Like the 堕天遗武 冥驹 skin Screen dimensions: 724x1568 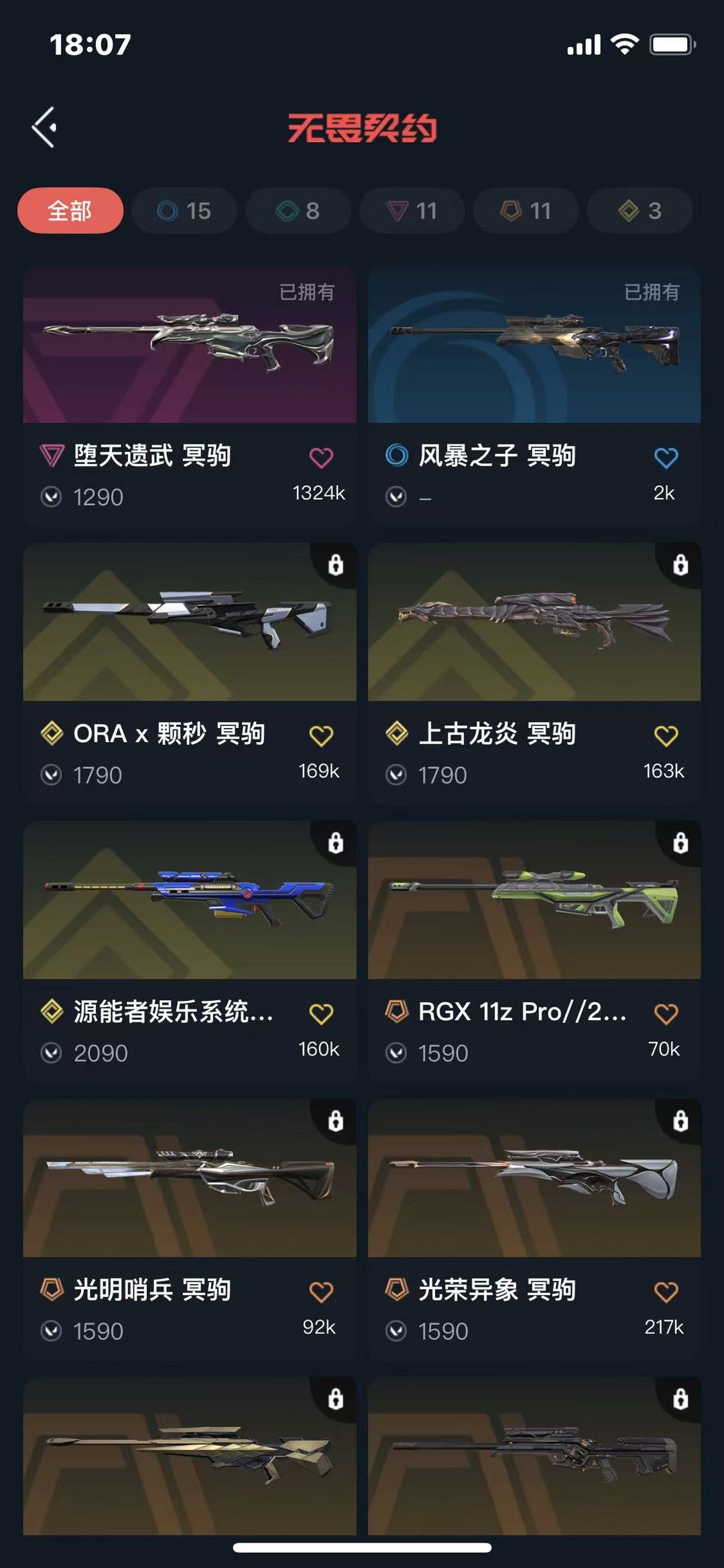click(x=321, y=458)
